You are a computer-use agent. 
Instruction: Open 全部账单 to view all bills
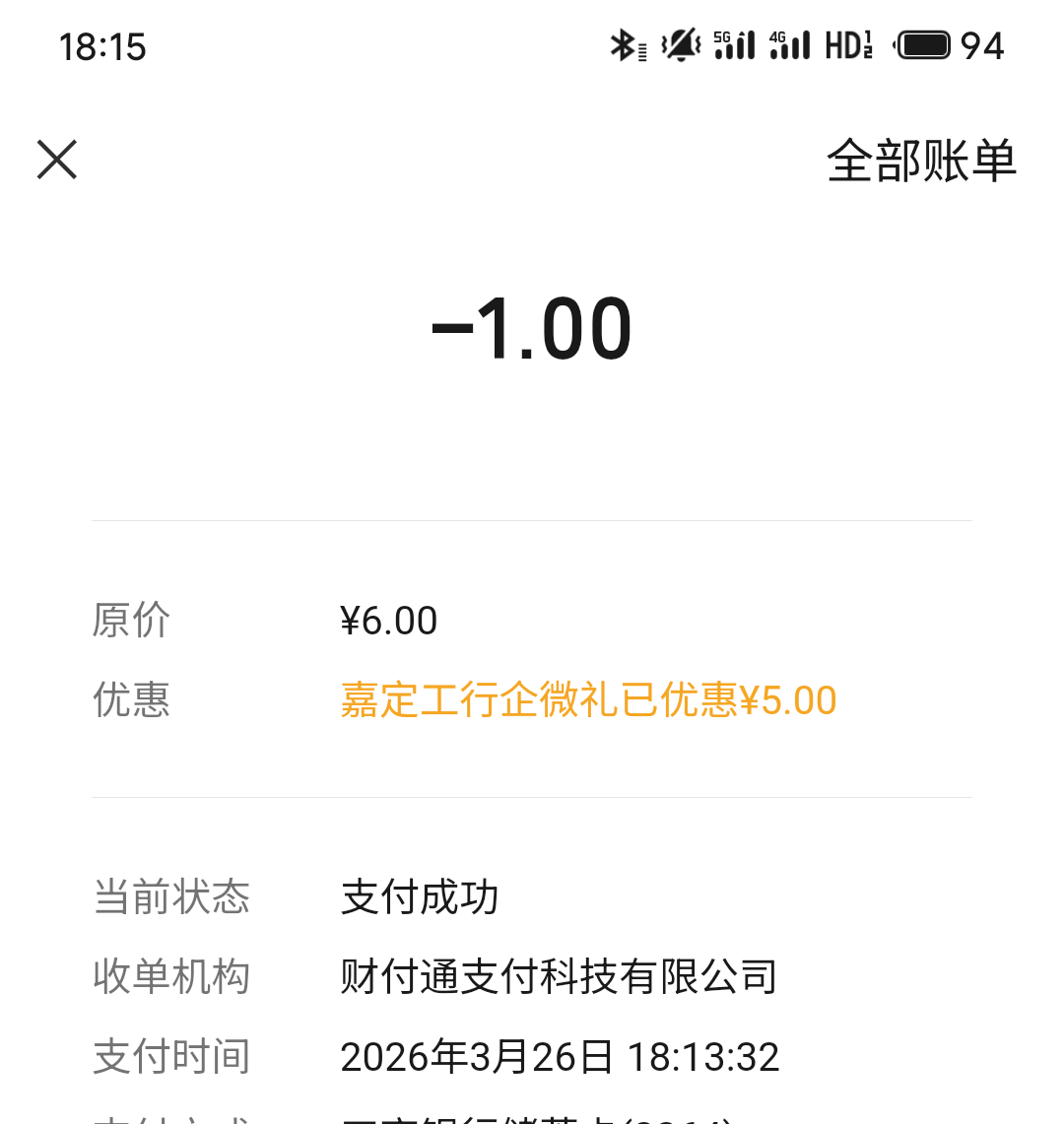click(x=920, y=161)
